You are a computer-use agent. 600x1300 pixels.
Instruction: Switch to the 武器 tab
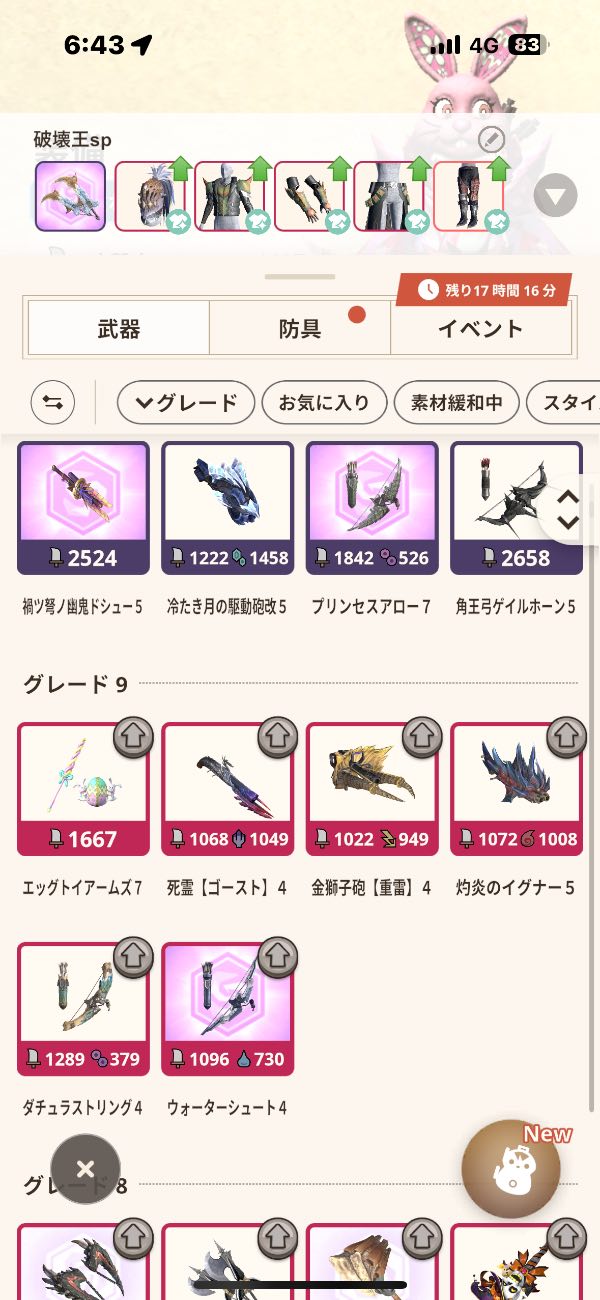click(x=119, y=328)
